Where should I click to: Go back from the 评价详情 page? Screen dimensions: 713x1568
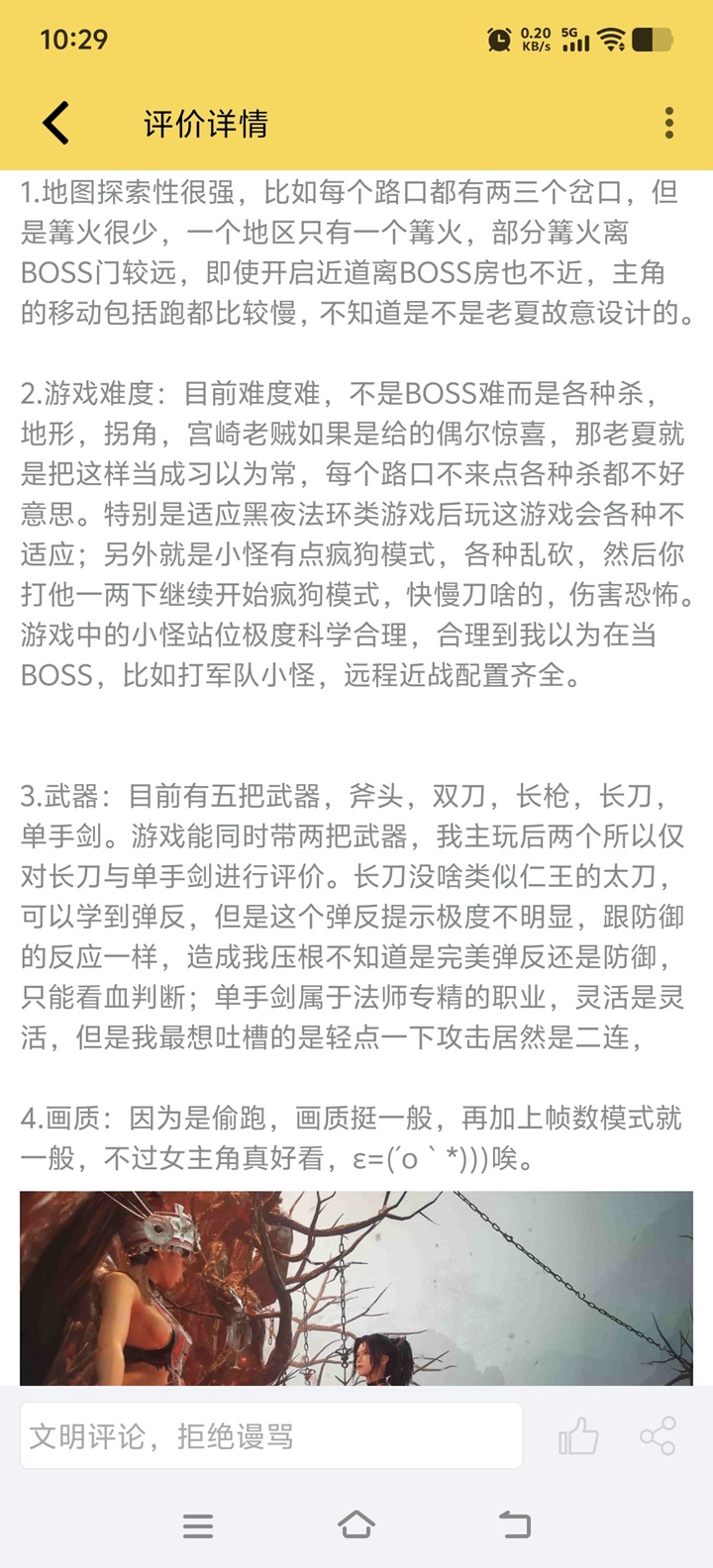pyautogui.click(x=56, y=124)
